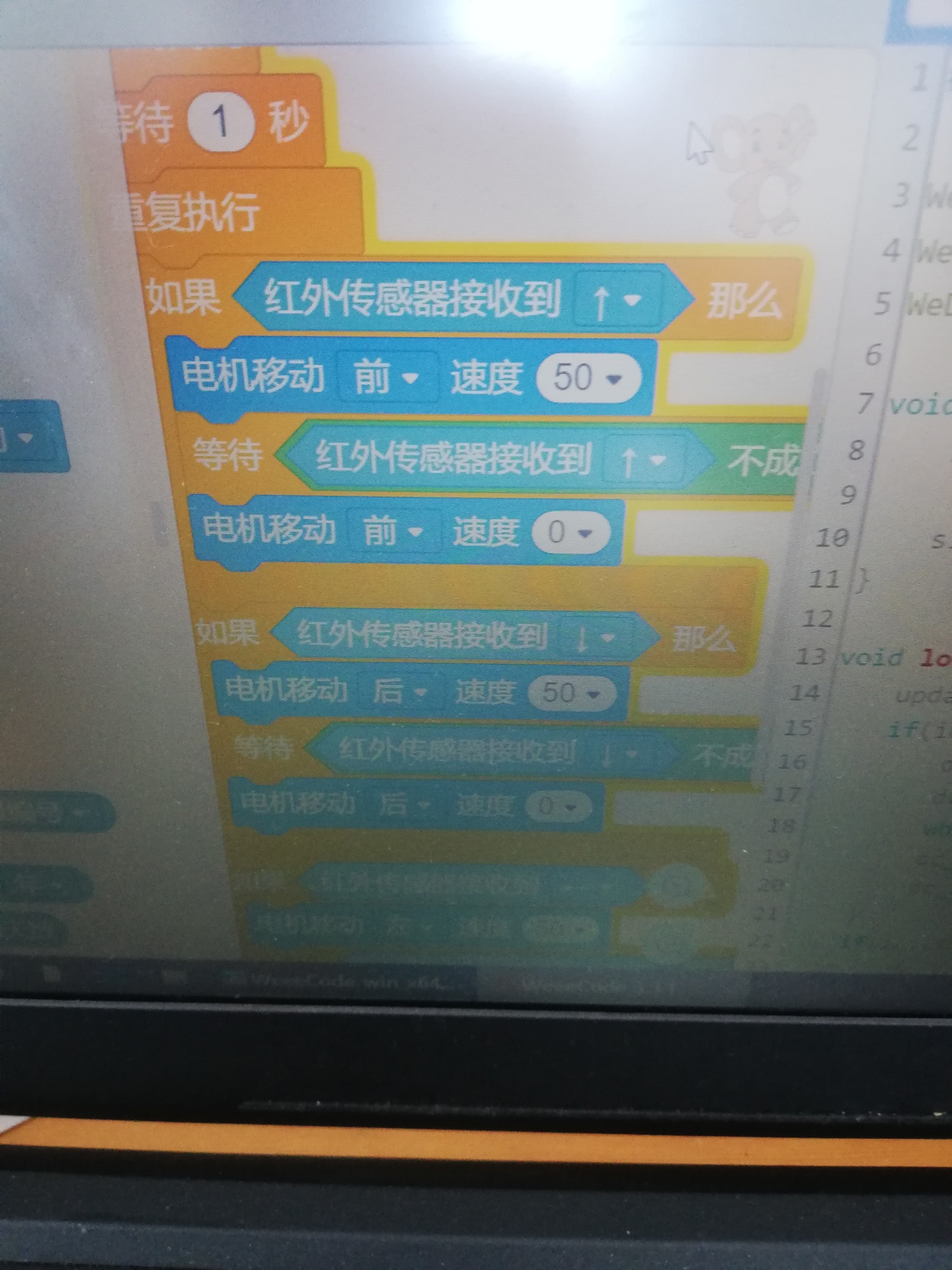Open 前 direction dropdown beside speed 50
Image resolution: width=952 pixels, height=1270 pixels.
coord(386,378)
